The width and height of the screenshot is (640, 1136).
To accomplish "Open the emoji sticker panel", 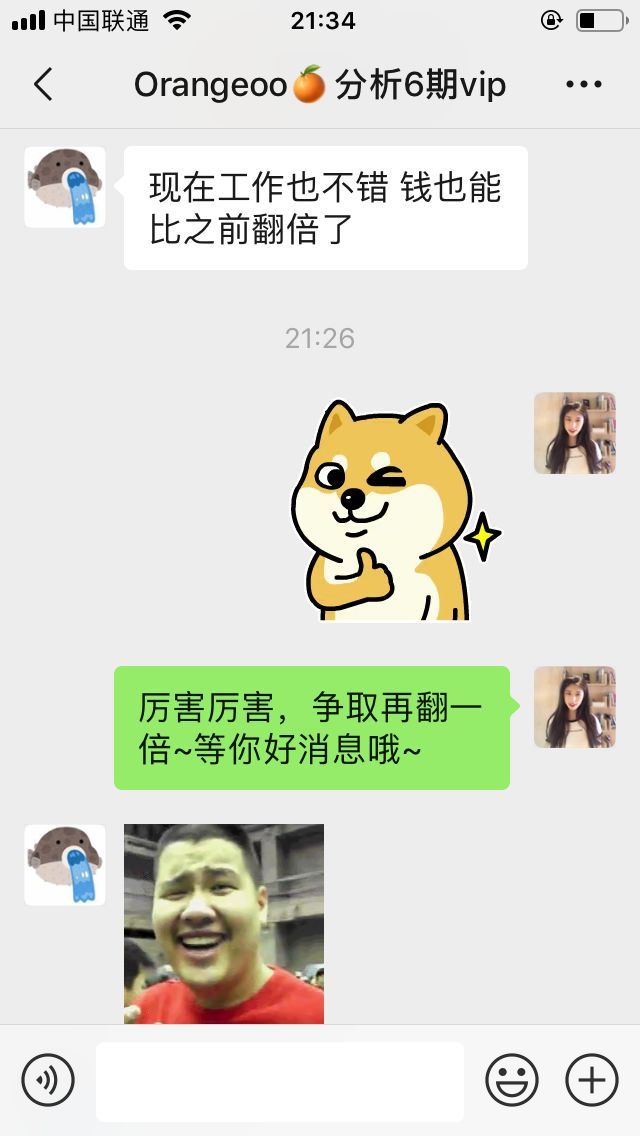I will click(512, 1080).
